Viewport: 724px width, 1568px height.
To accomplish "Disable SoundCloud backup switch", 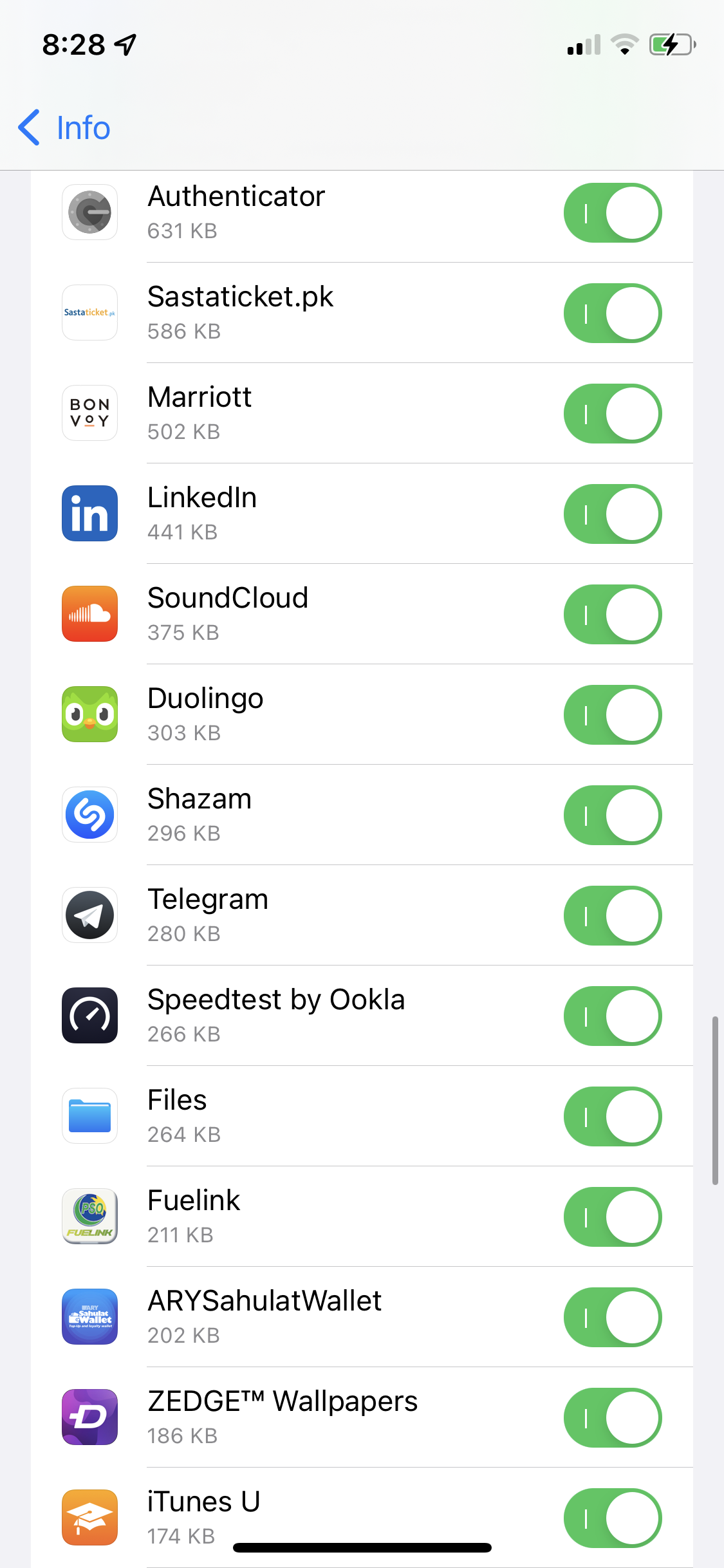I will click(x=612, y=615).
